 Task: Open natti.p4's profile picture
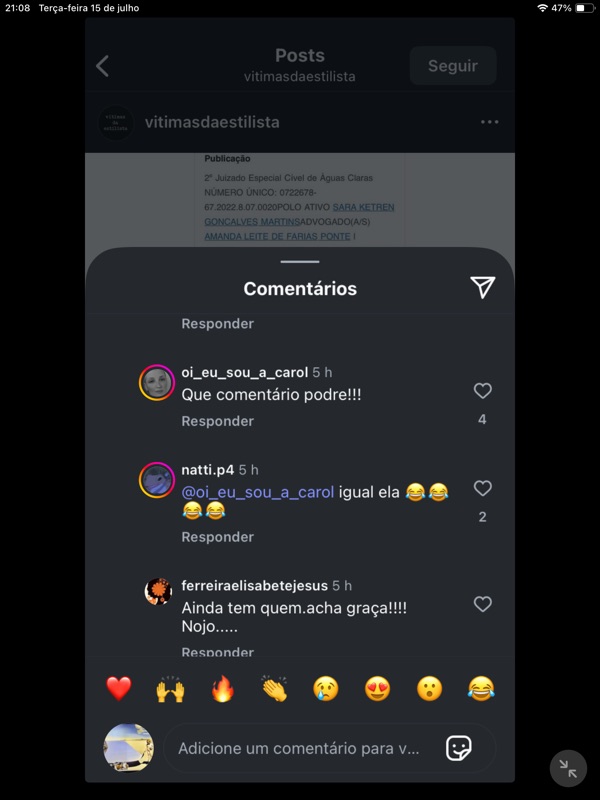tap(157, 480)
